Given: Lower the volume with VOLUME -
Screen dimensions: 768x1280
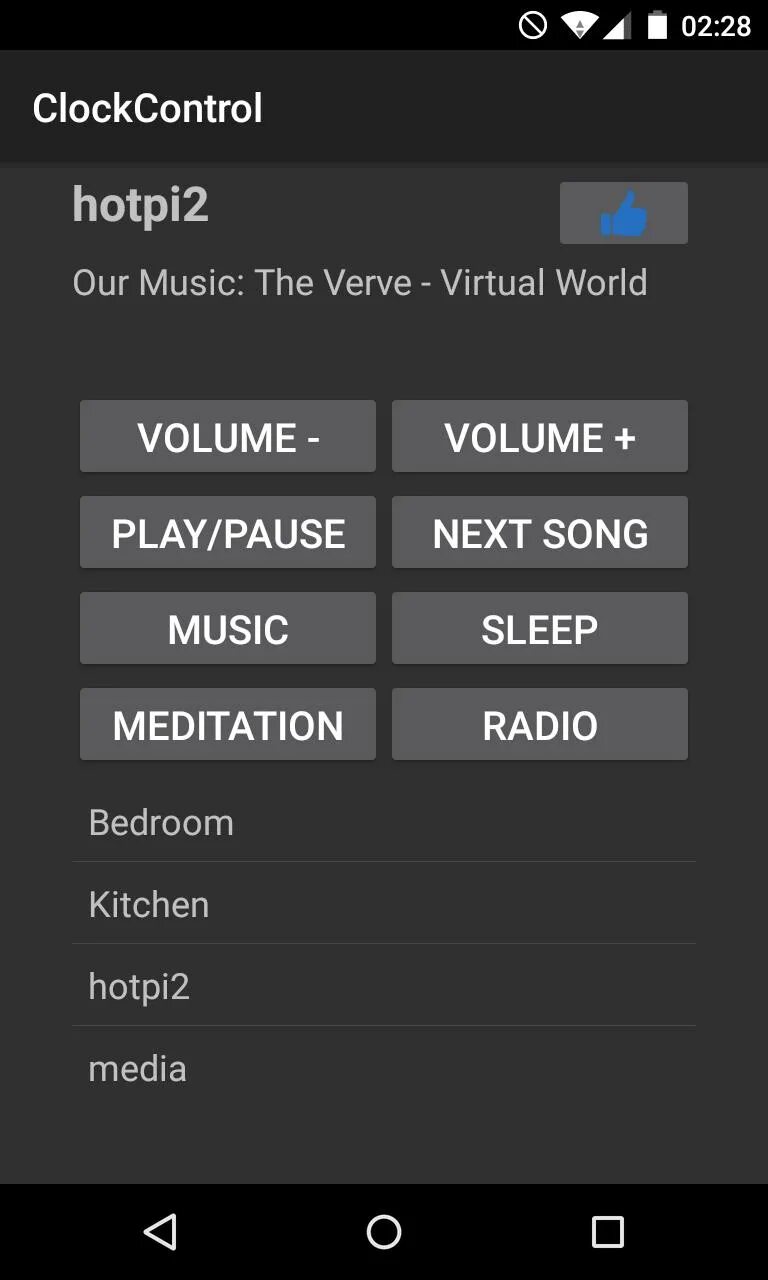Looking at the screenshot, I should 228,437.
